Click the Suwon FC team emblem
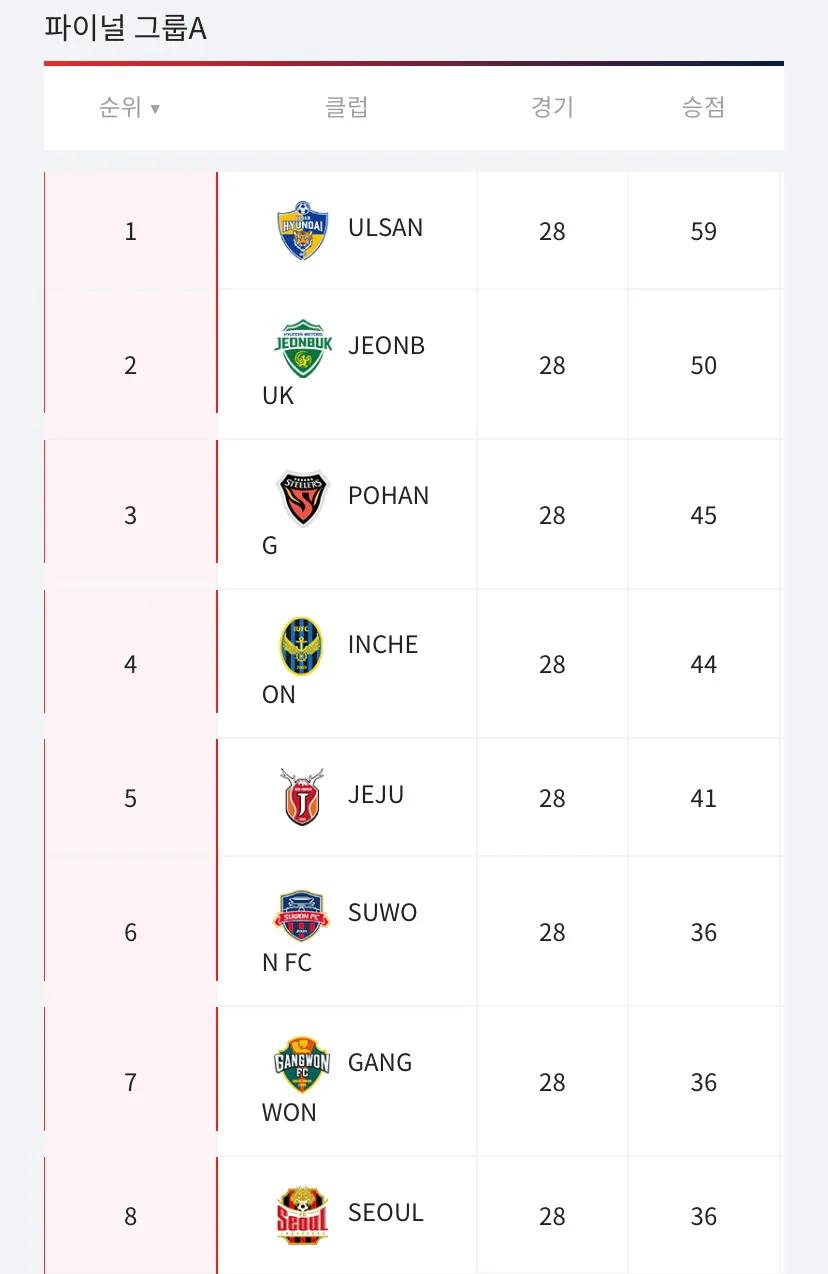The image size is (828, 1274). coord(302,916)
